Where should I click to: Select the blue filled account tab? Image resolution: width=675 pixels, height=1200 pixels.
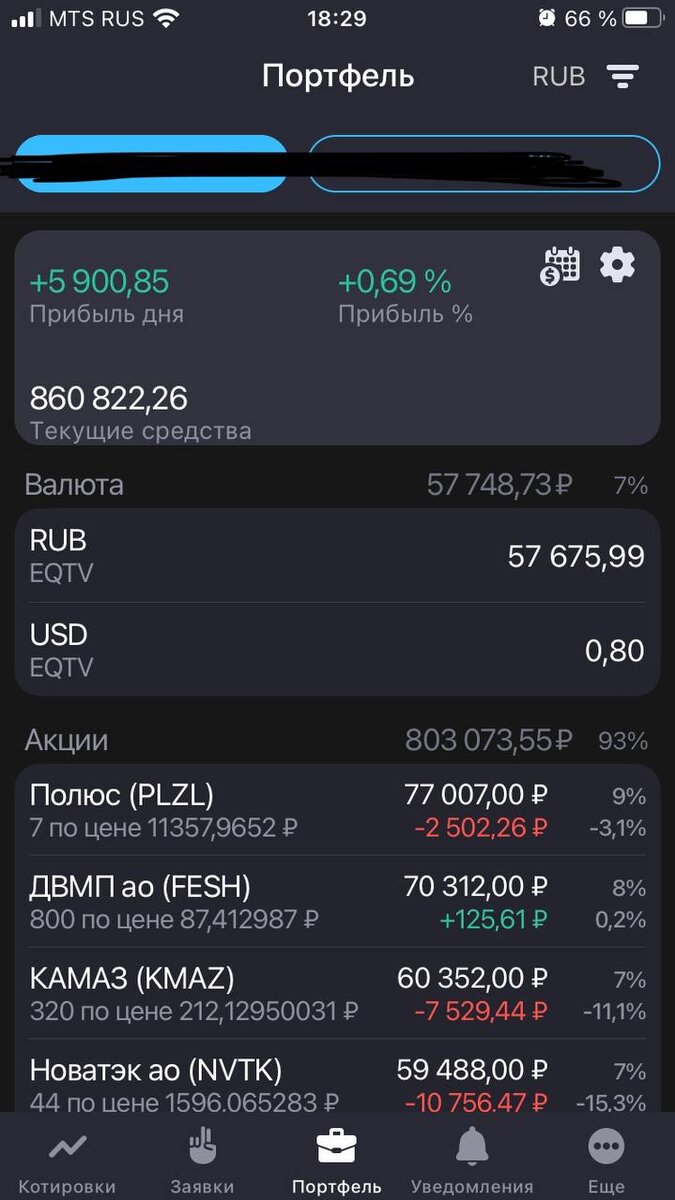pos(151,163)
